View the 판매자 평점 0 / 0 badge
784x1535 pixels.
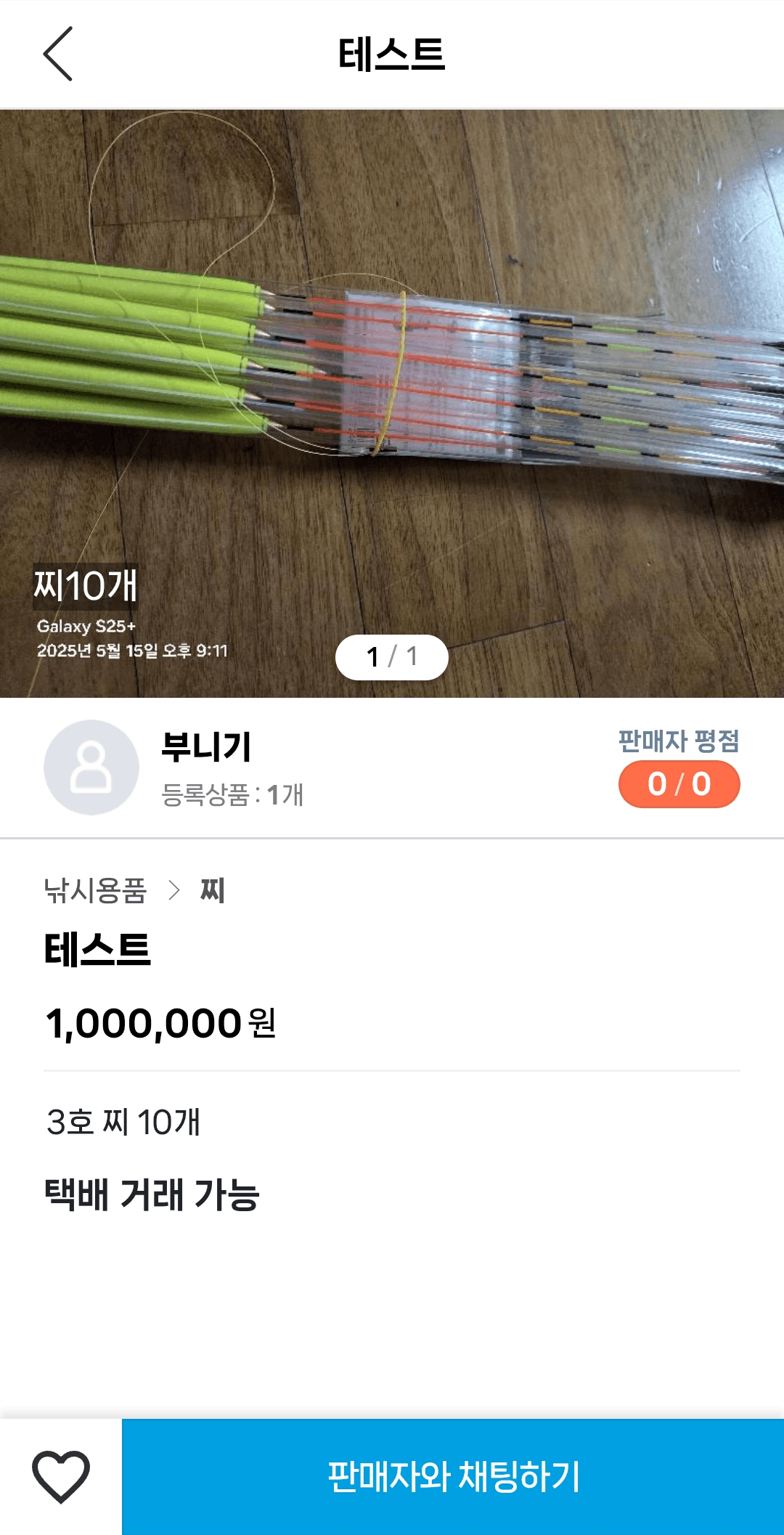tap(679, 784)
